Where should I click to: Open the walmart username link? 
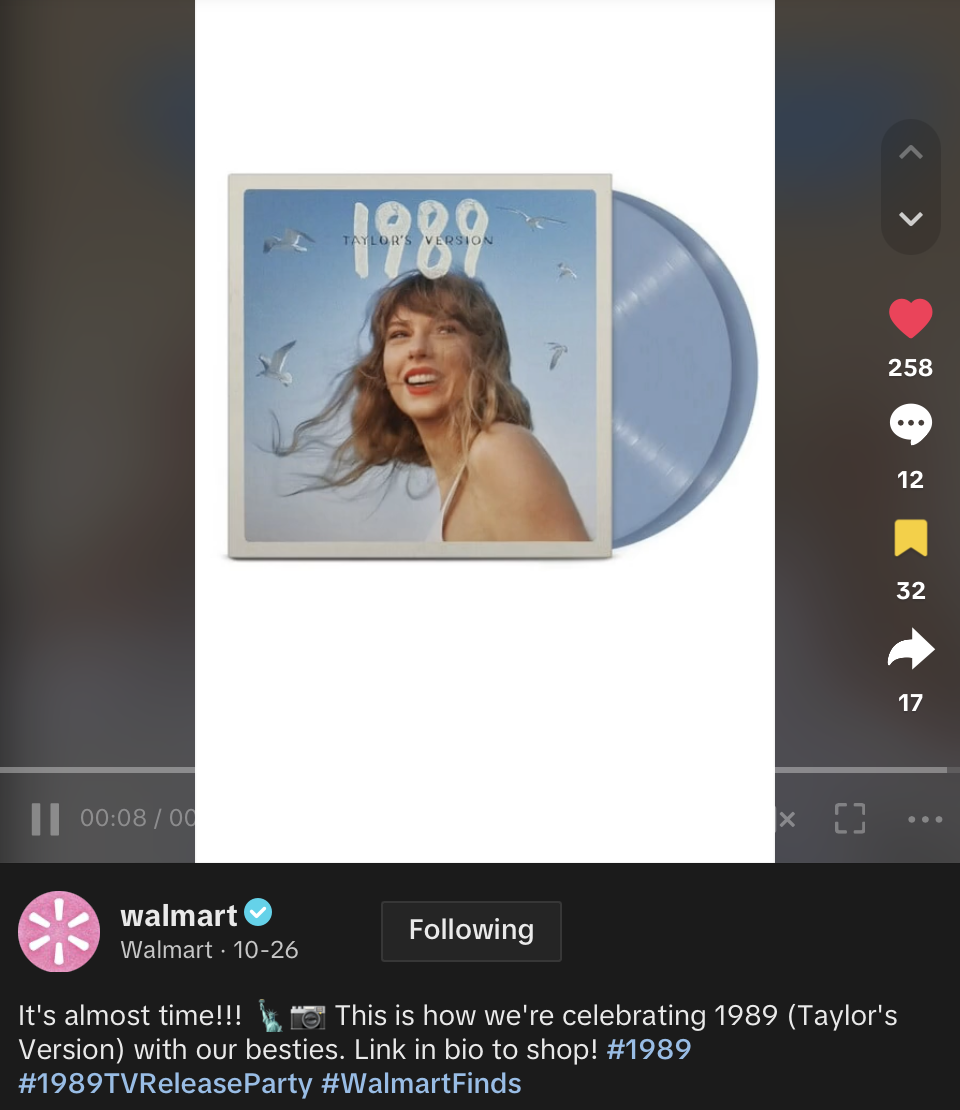click(x=178, y=915)
